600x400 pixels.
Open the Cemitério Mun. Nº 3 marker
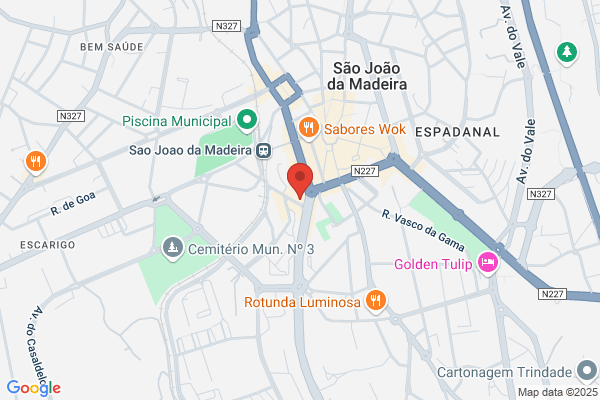(173, 248)
